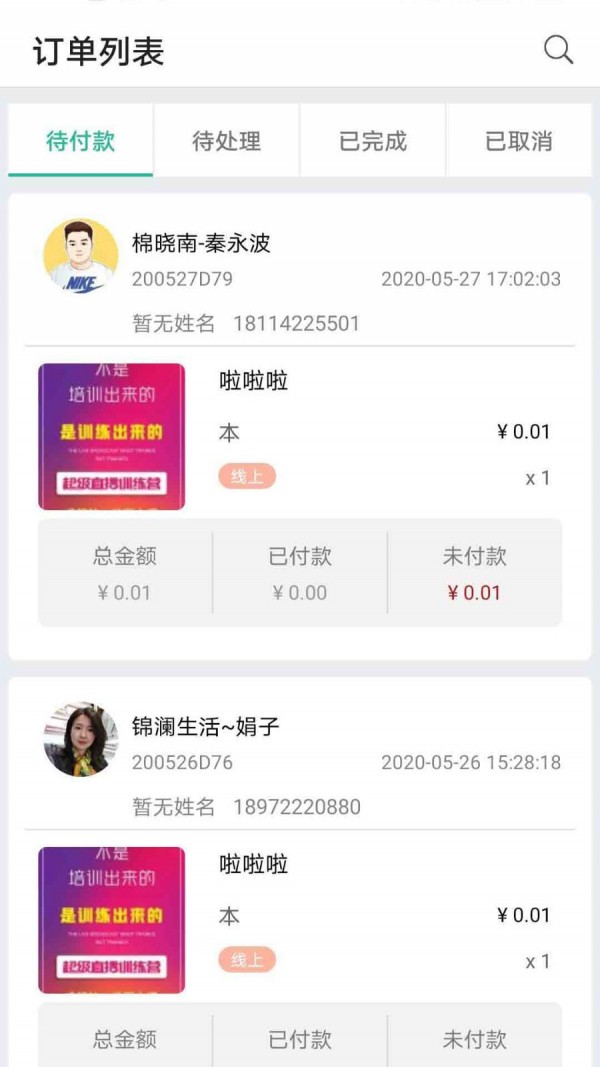Select the 待付款 tab
Screen dimensions: 600x1067
point(81,141)
